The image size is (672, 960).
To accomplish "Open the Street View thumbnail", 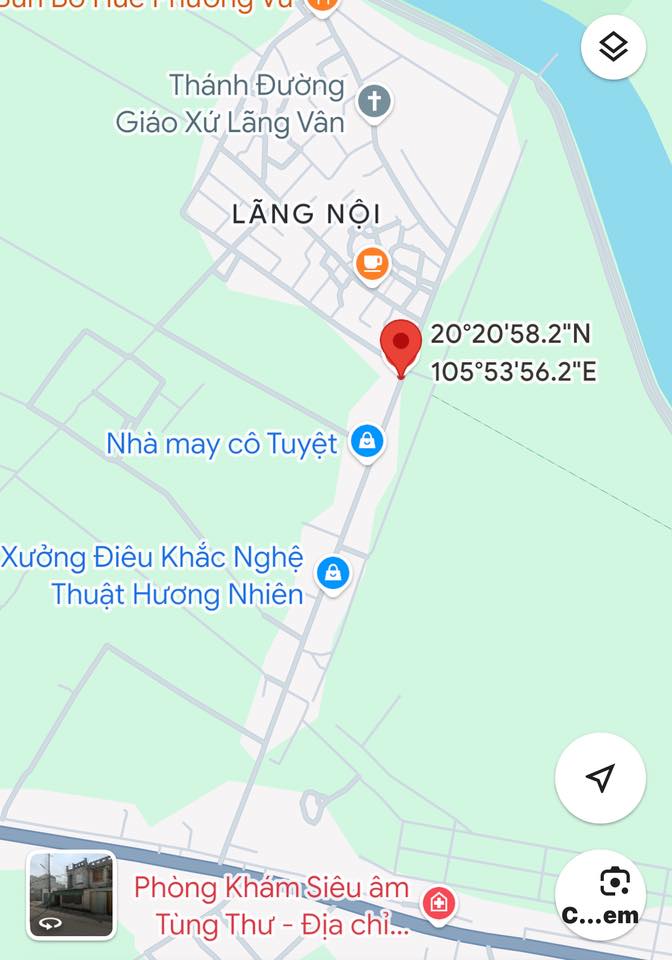I will coord(71,894).
